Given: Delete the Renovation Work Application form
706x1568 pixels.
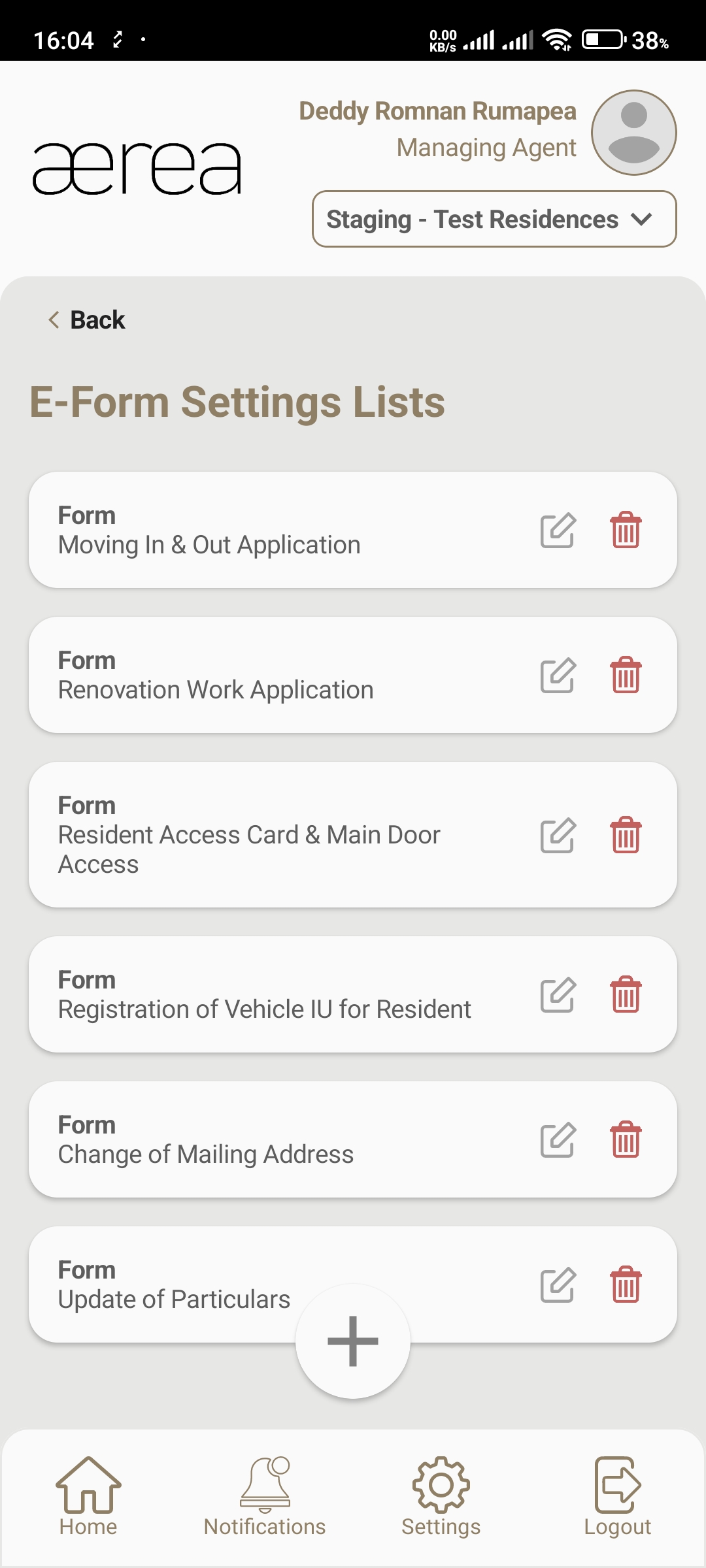Looking at the screenshot, I should point(626,676).
